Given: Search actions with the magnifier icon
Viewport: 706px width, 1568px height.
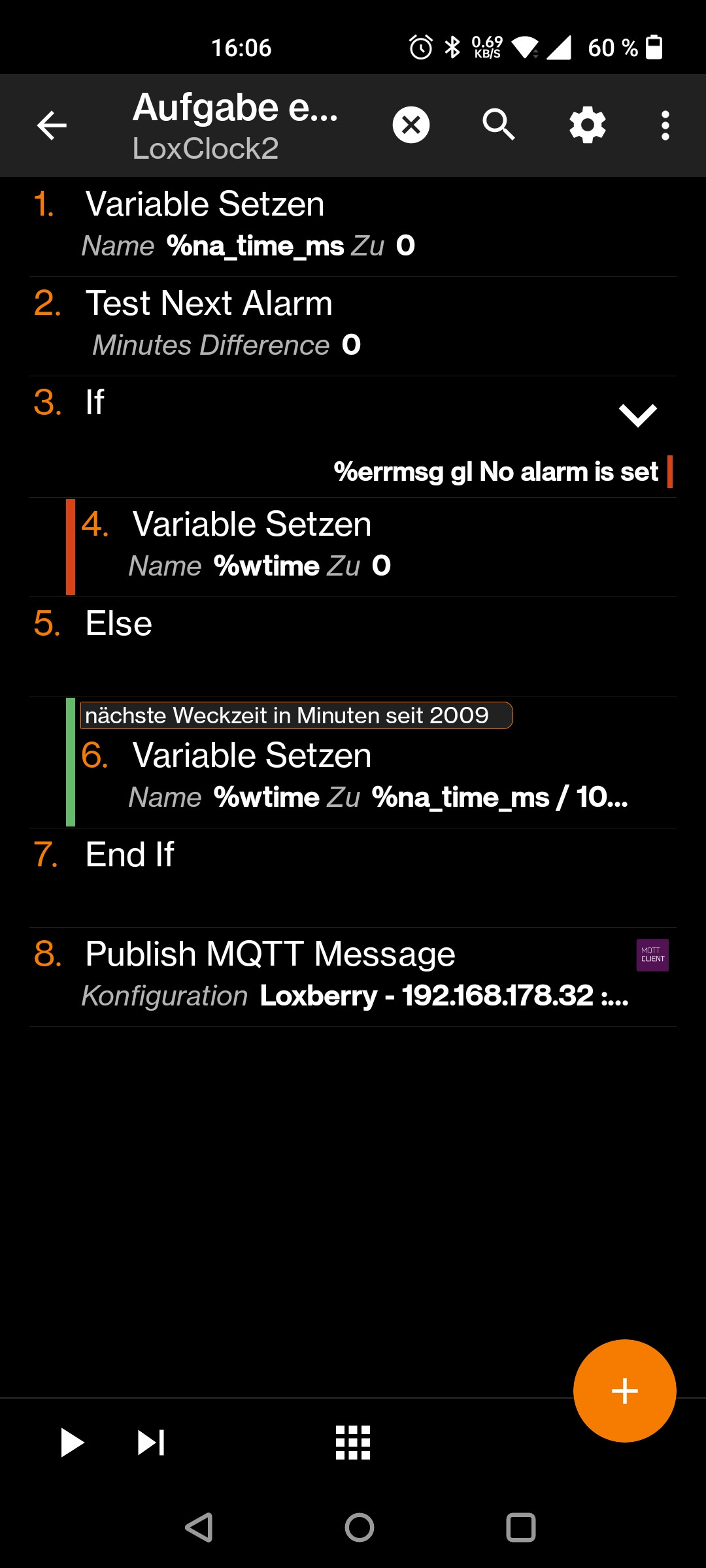Looking at the screenshot, I should pyautogui.click(x=498, y=125).
